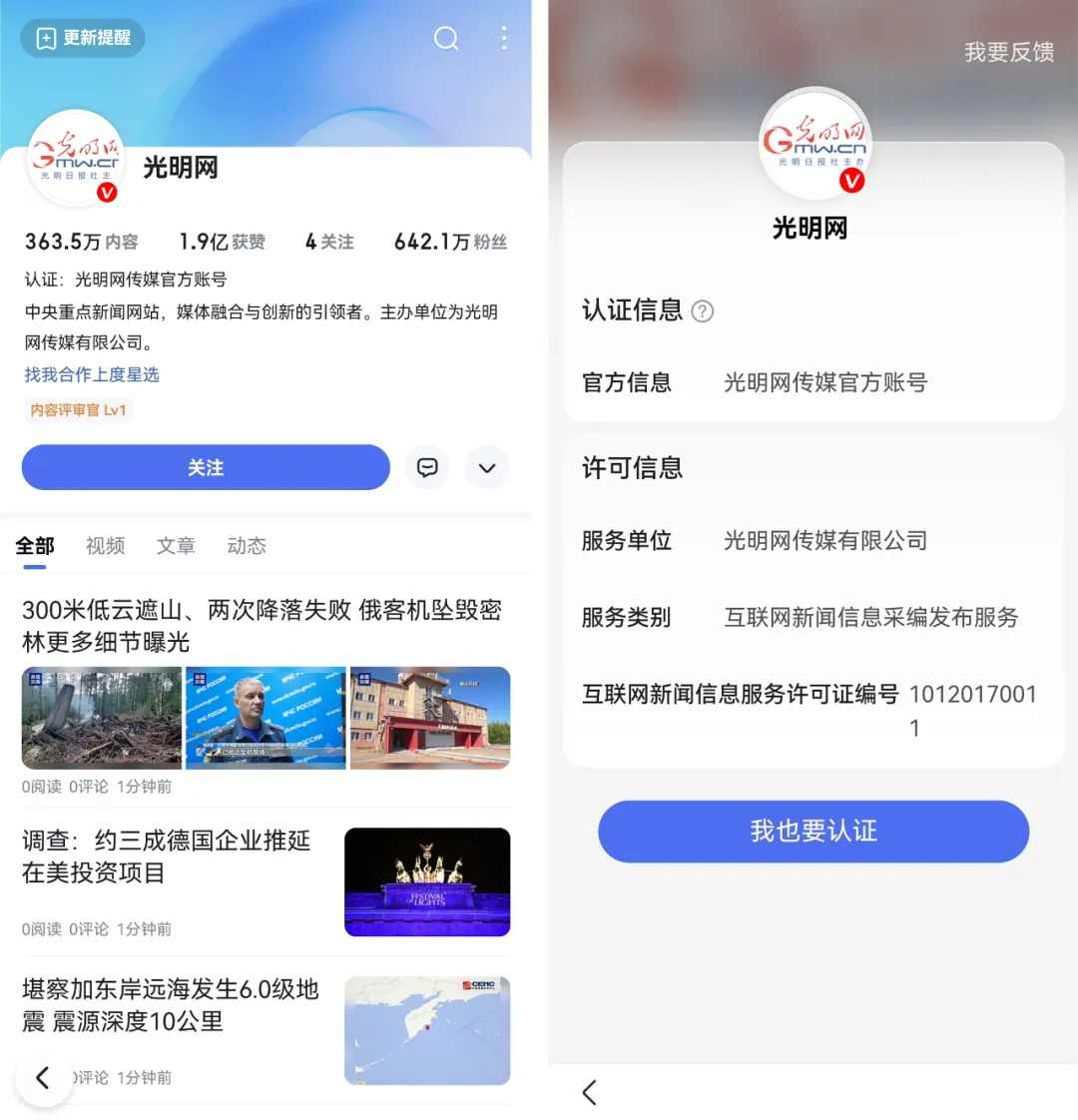Open the plane crash article's first thumbnail
1078x1120 pixels.
pyautogui.click(x=101, y=717)
